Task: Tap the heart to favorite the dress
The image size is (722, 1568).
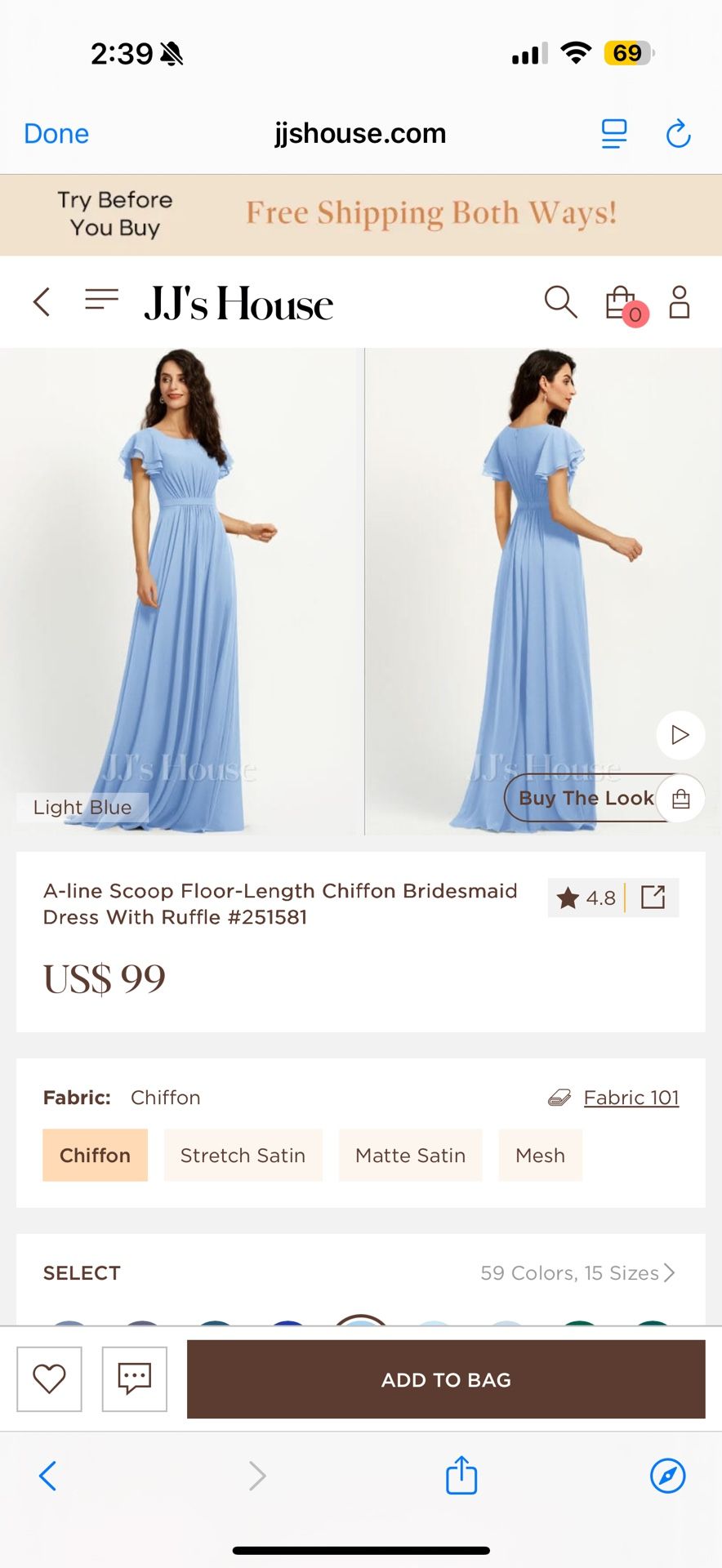Action: (49, 1379)
